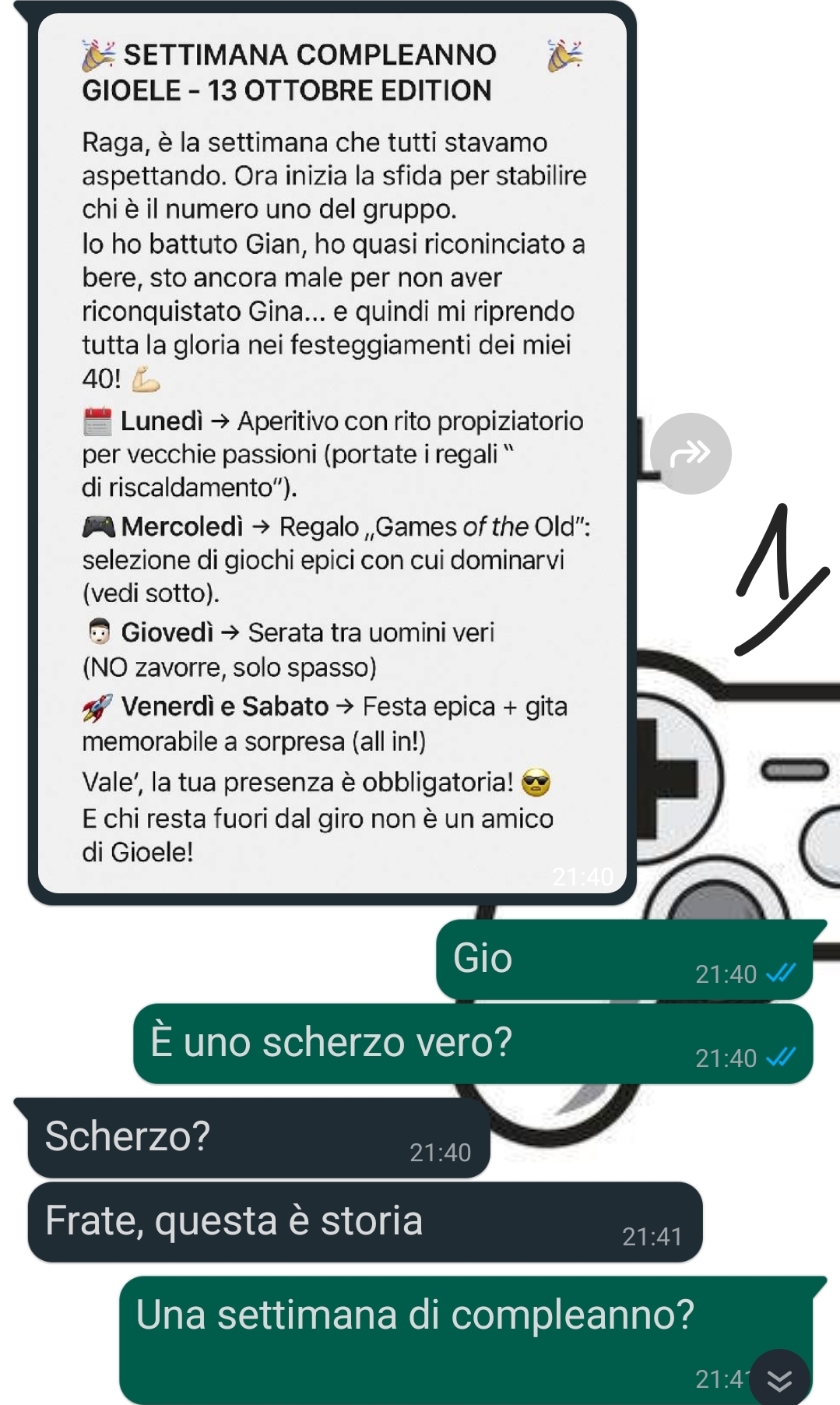Forward the birthday week image message
Viewport: 840px width, 1405px height.
pos(690,453)
